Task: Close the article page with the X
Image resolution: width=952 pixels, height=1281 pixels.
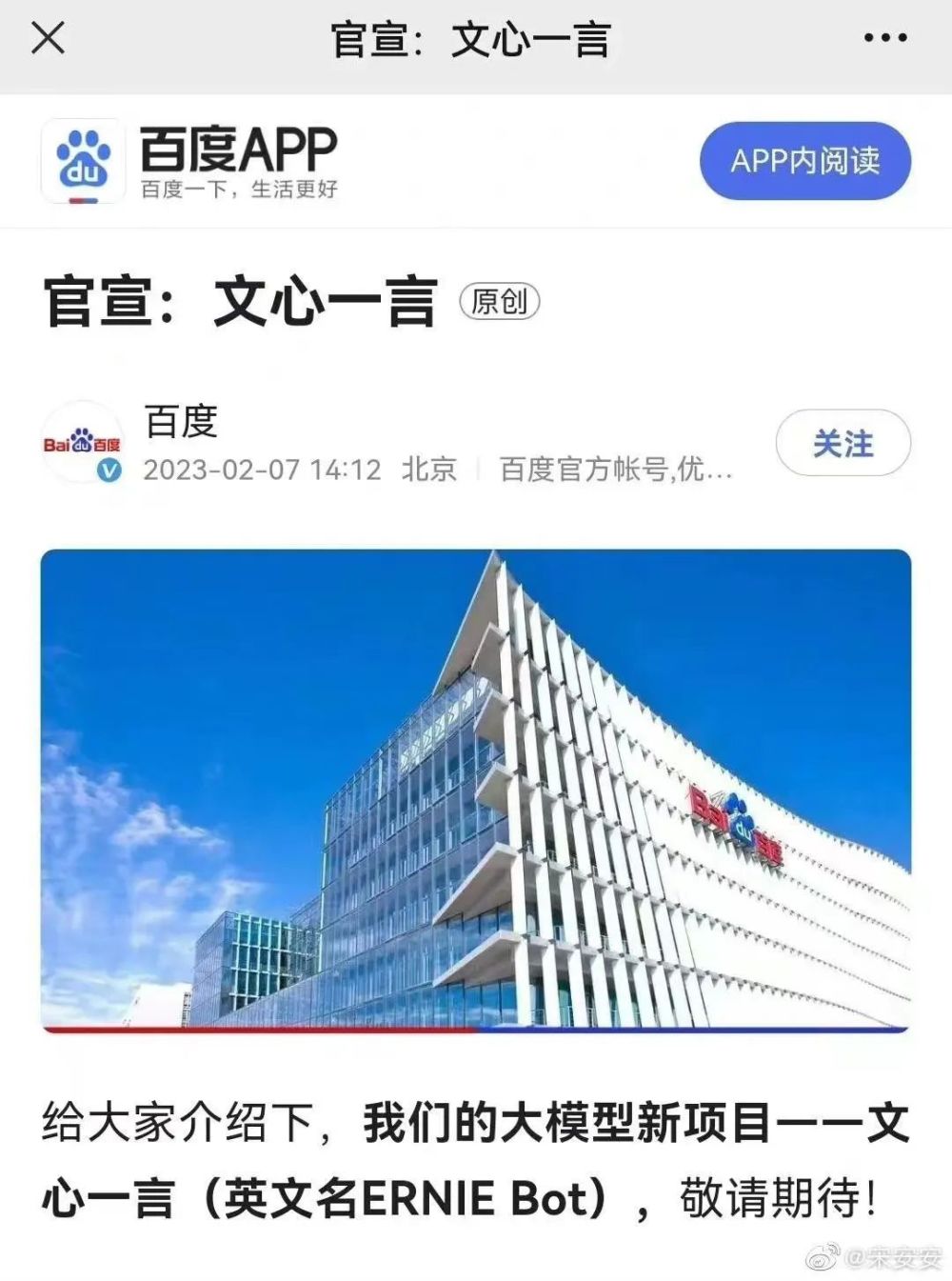Action: (48, 39)
